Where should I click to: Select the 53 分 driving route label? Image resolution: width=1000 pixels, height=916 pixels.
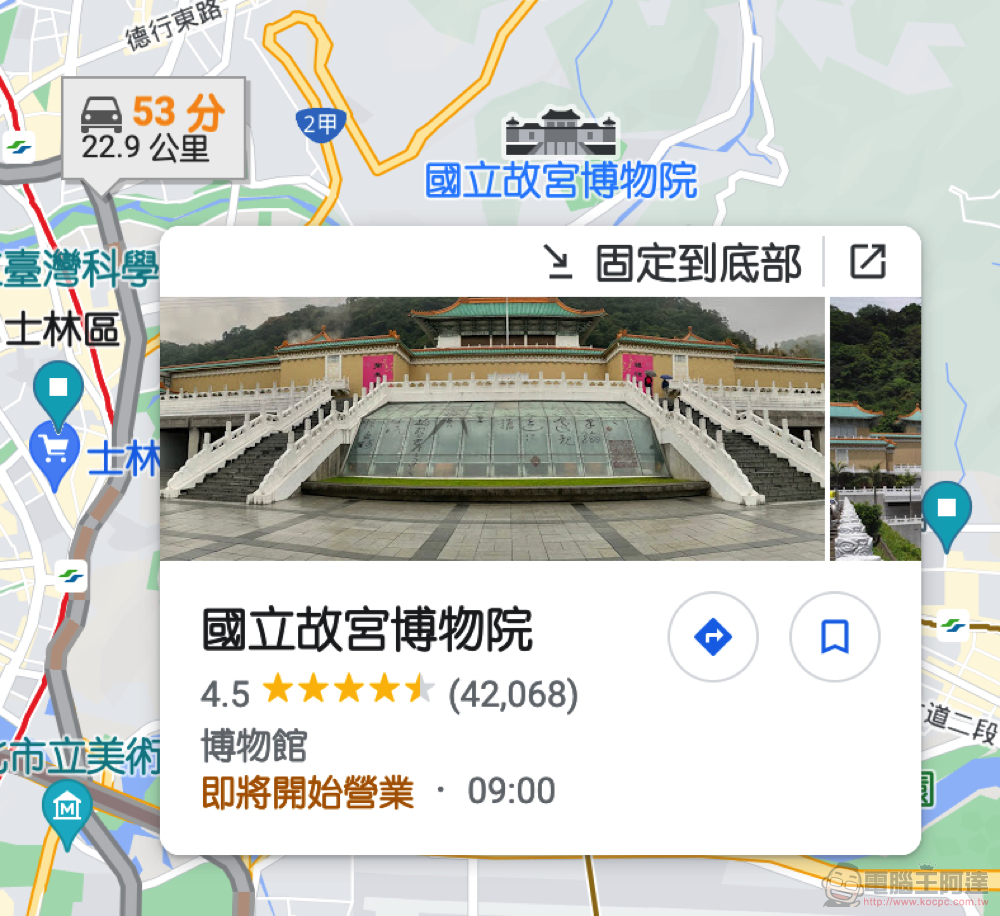pyautogui.click(x=154, y=130)
